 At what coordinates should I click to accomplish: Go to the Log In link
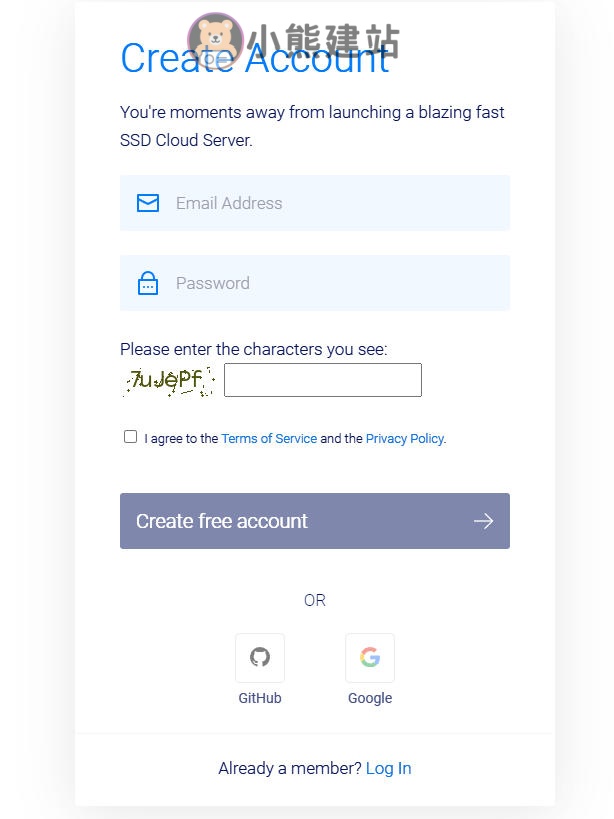tap(388, 768)
